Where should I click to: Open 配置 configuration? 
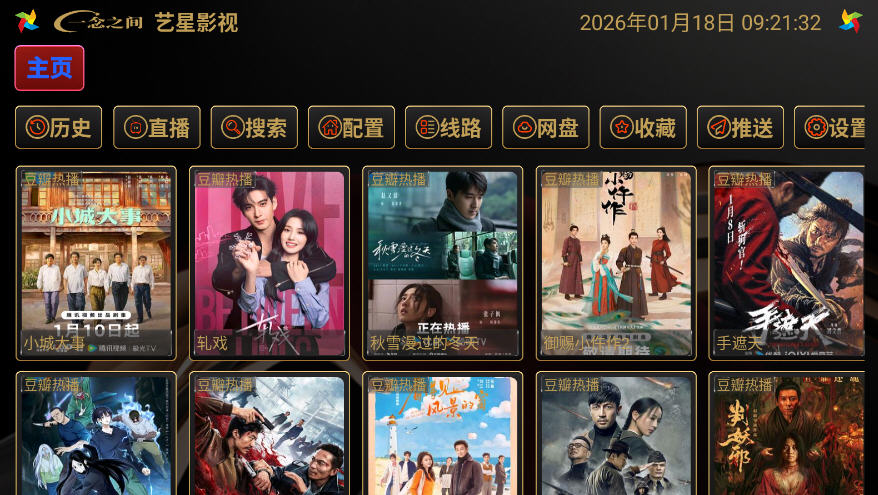coord(351,128)
